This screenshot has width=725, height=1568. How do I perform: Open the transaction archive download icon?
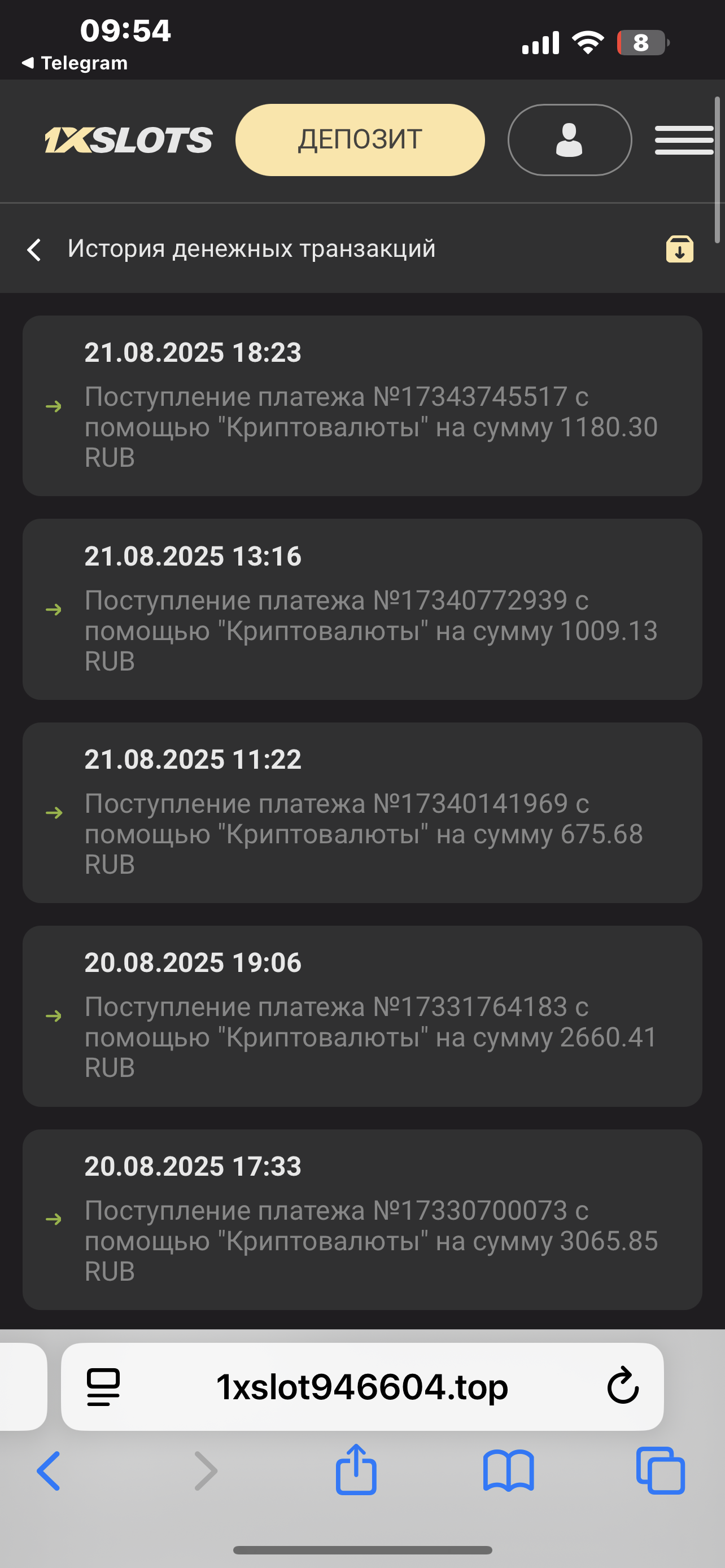point(679,249)
